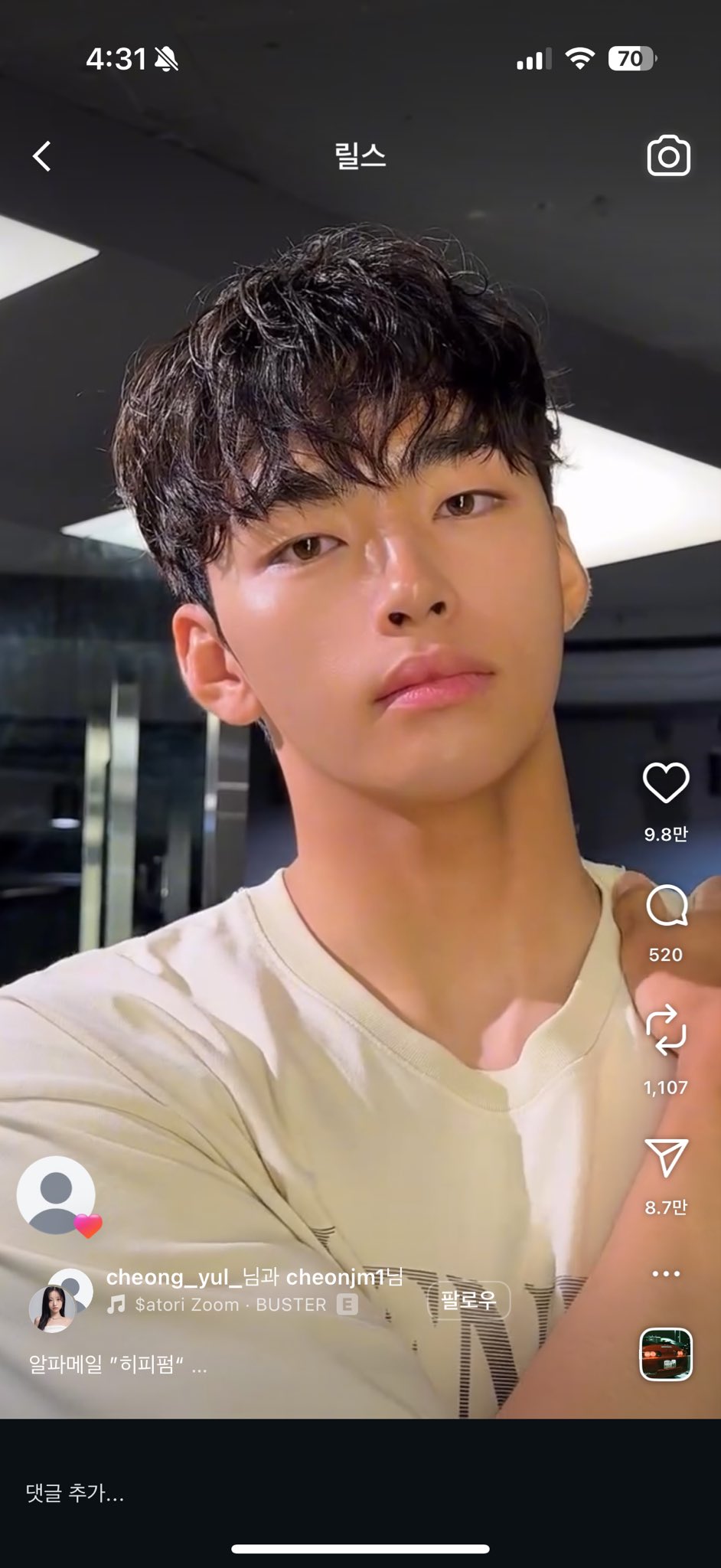Image resolution: width=721 pixels, height=1568 pixels.
Task: Open the $atori Zoom · BUSTER audio page
Action: (x=230, y=1305)
